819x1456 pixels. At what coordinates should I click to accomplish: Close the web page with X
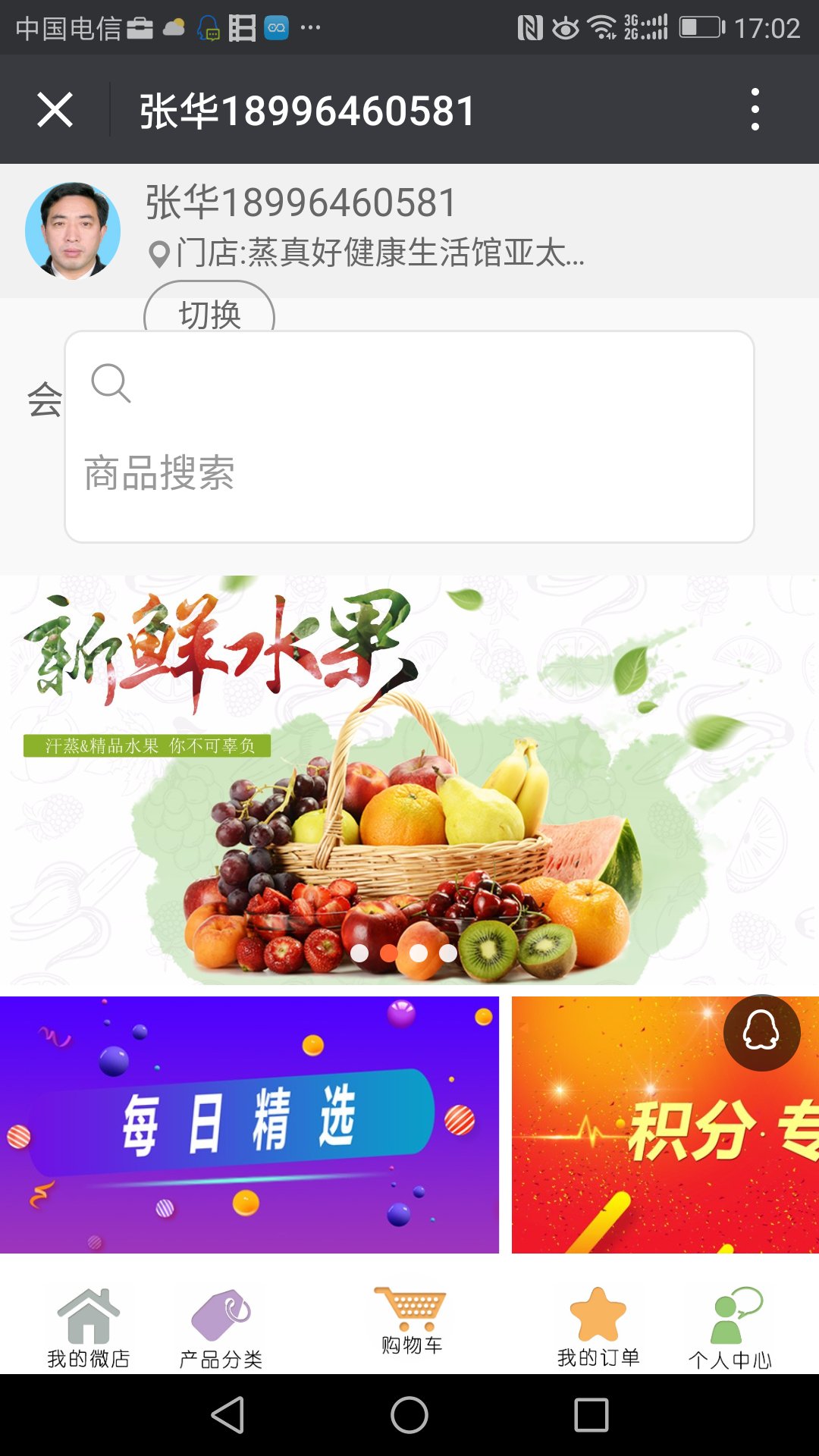[x=55, y=110]
